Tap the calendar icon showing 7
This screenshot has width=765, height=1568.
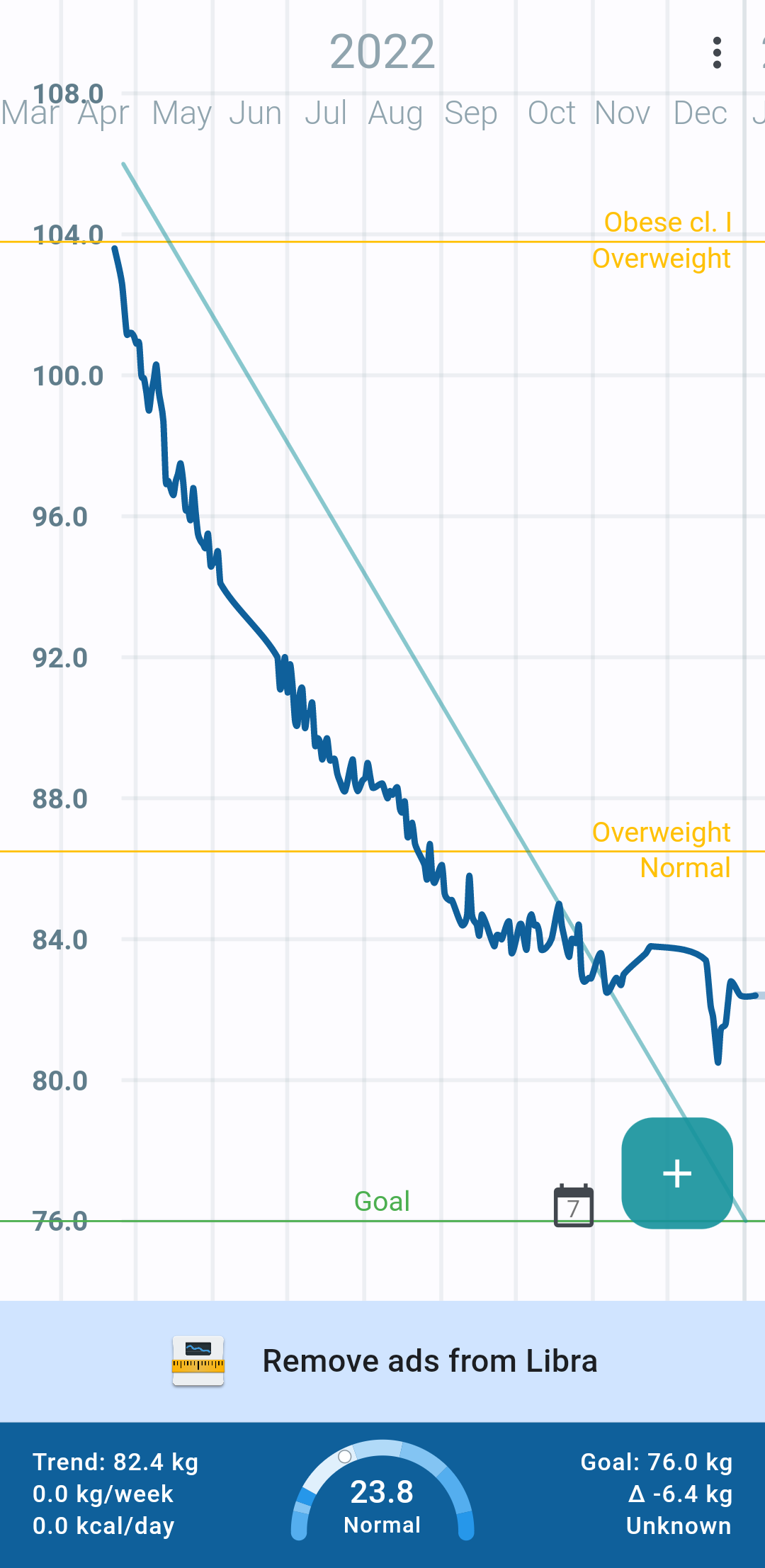pos(574,1205)
